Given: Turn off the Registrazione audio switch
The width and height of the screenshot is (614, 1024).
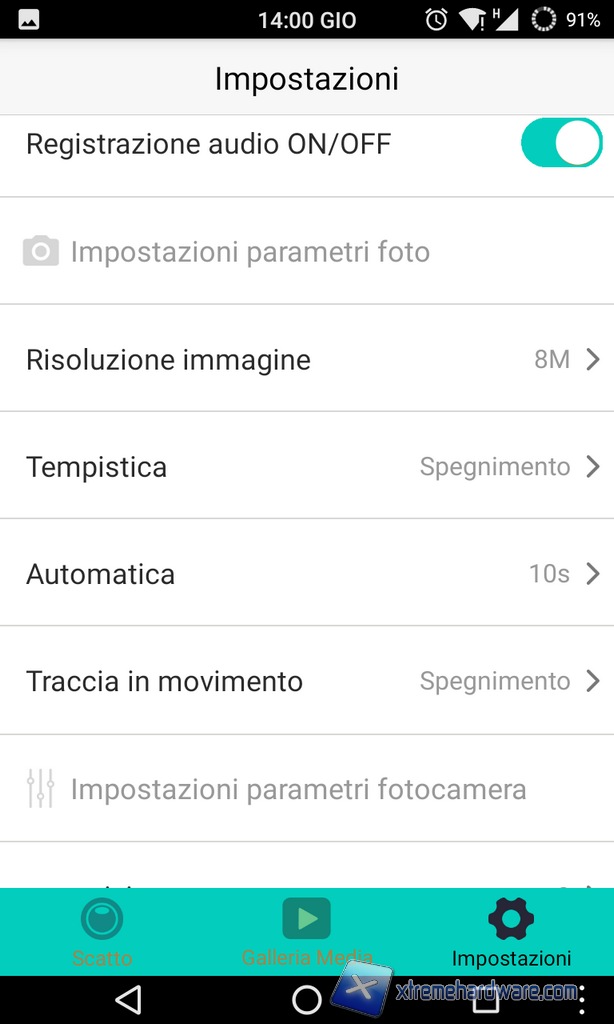Looking at the screenshot, I should click(x=561, y=145).
